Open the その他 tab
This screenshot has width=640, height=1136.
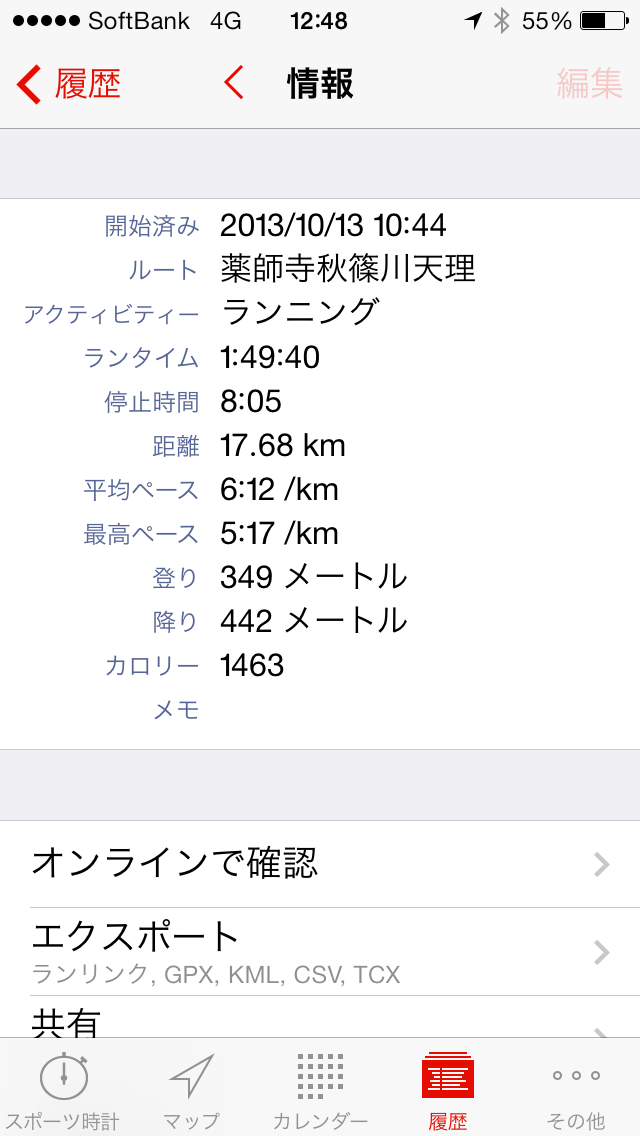(575, 1088)
